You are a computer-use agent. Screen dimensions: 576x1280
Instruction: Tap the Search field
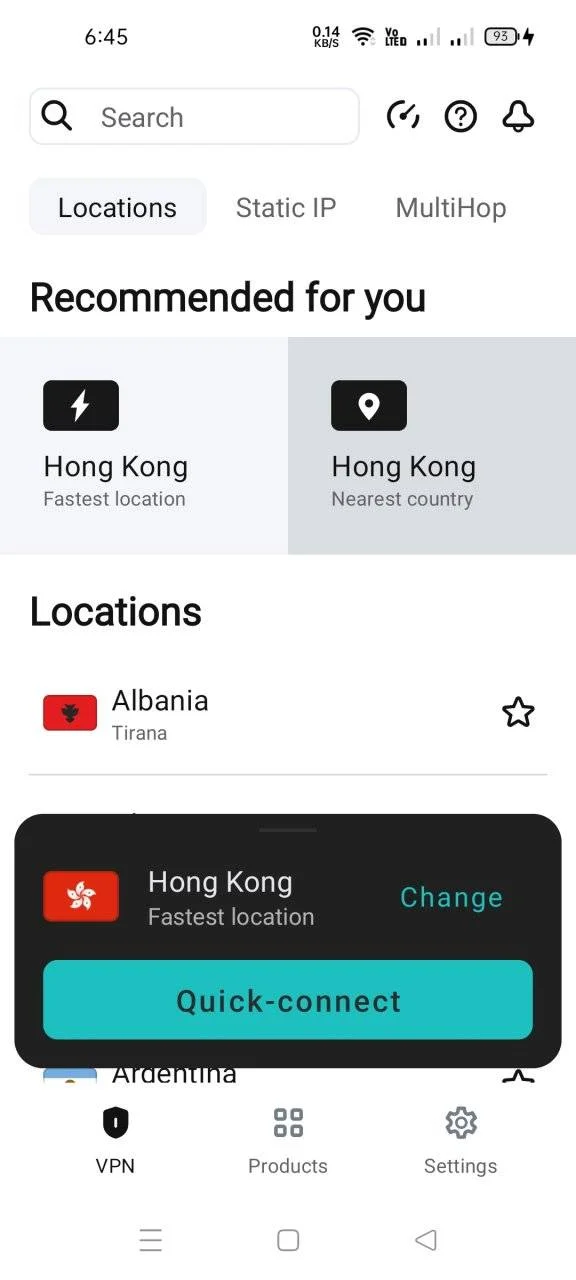pos(194,117)
